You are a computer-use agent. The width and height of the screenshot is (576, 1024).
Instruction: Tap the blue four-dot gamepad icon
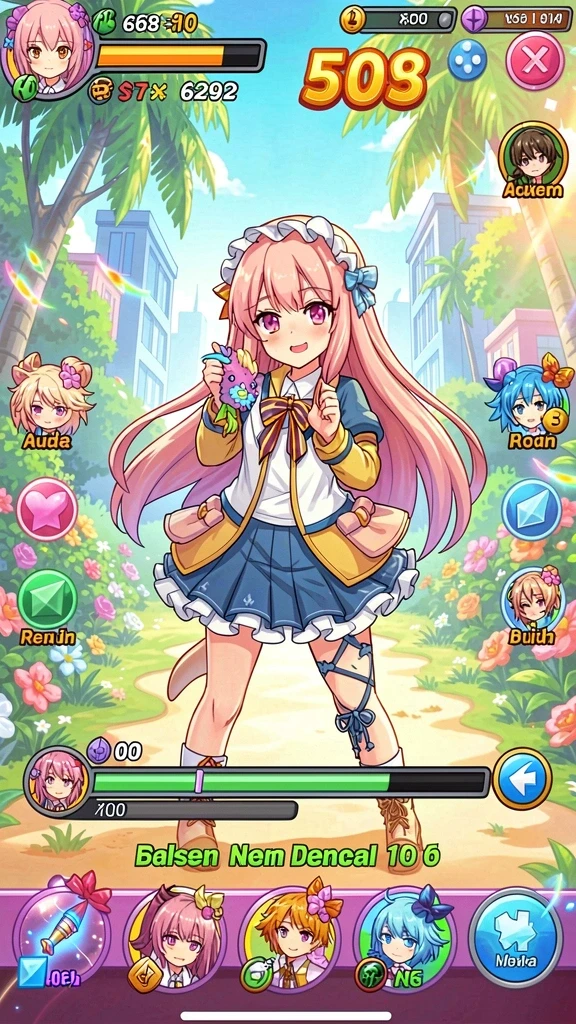(x=468, y=60)
